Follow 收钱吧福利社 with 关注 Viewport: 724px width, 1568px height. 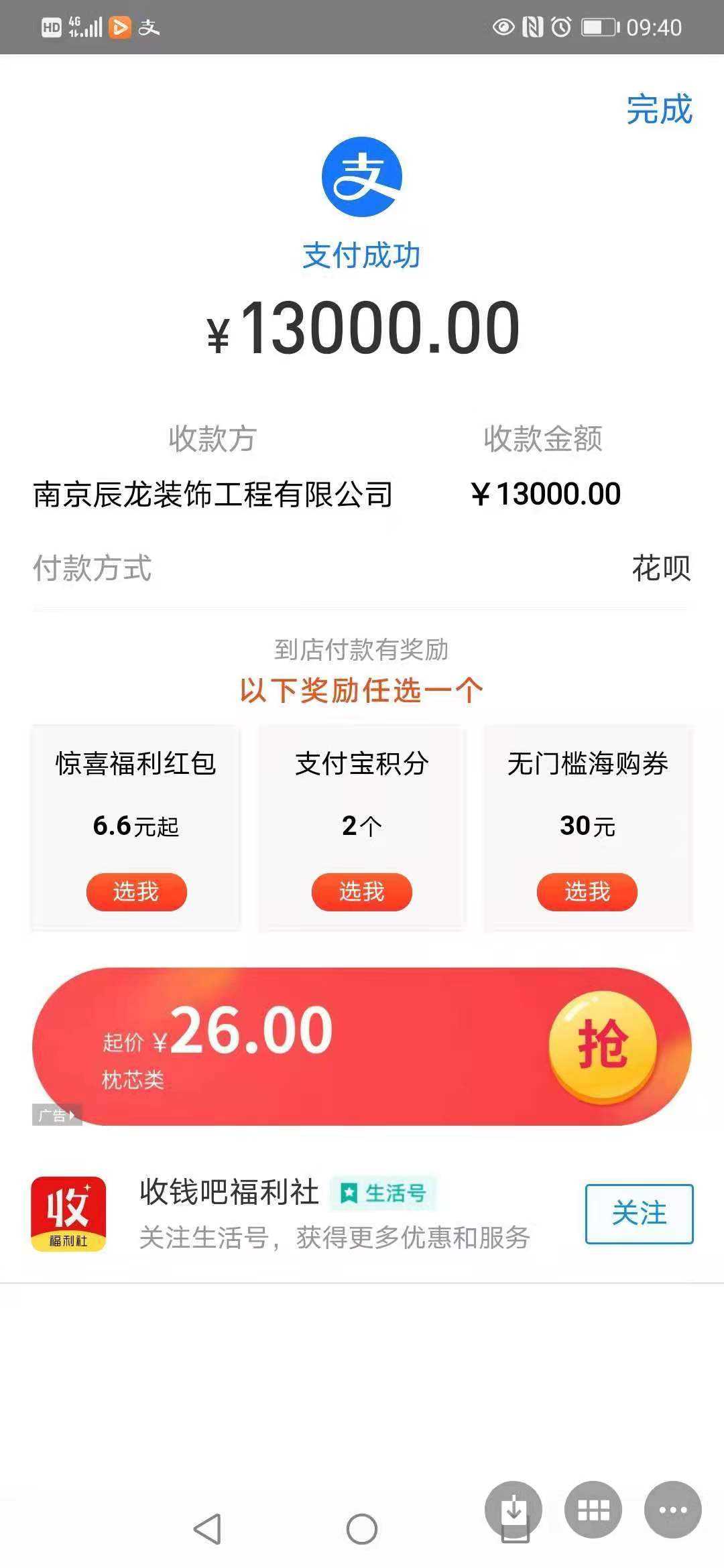tap(639, 1214)
